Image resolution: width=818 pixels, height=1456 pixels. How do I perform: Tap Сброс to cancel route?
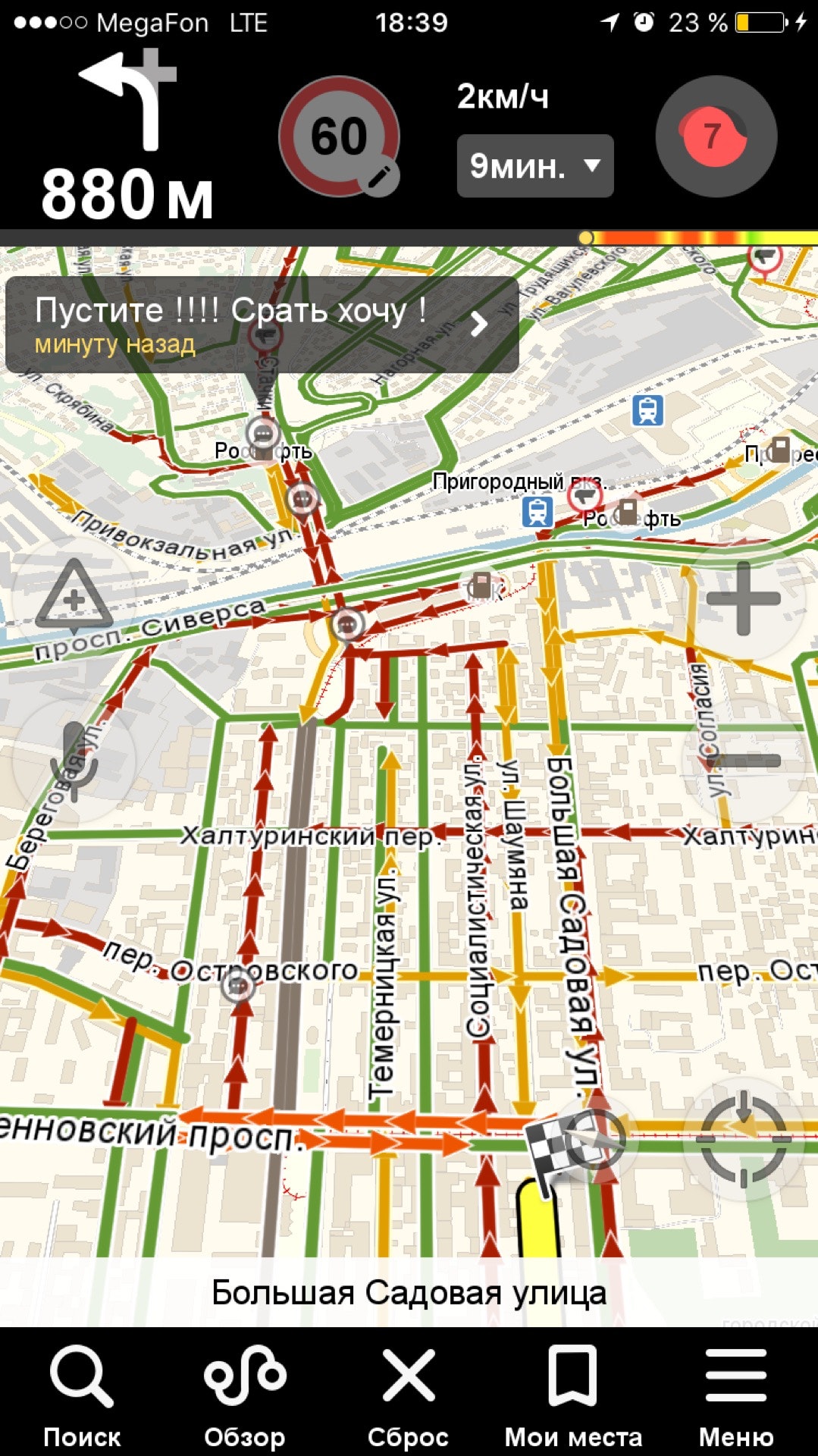pyautogui.click(x=408, y=1395)
